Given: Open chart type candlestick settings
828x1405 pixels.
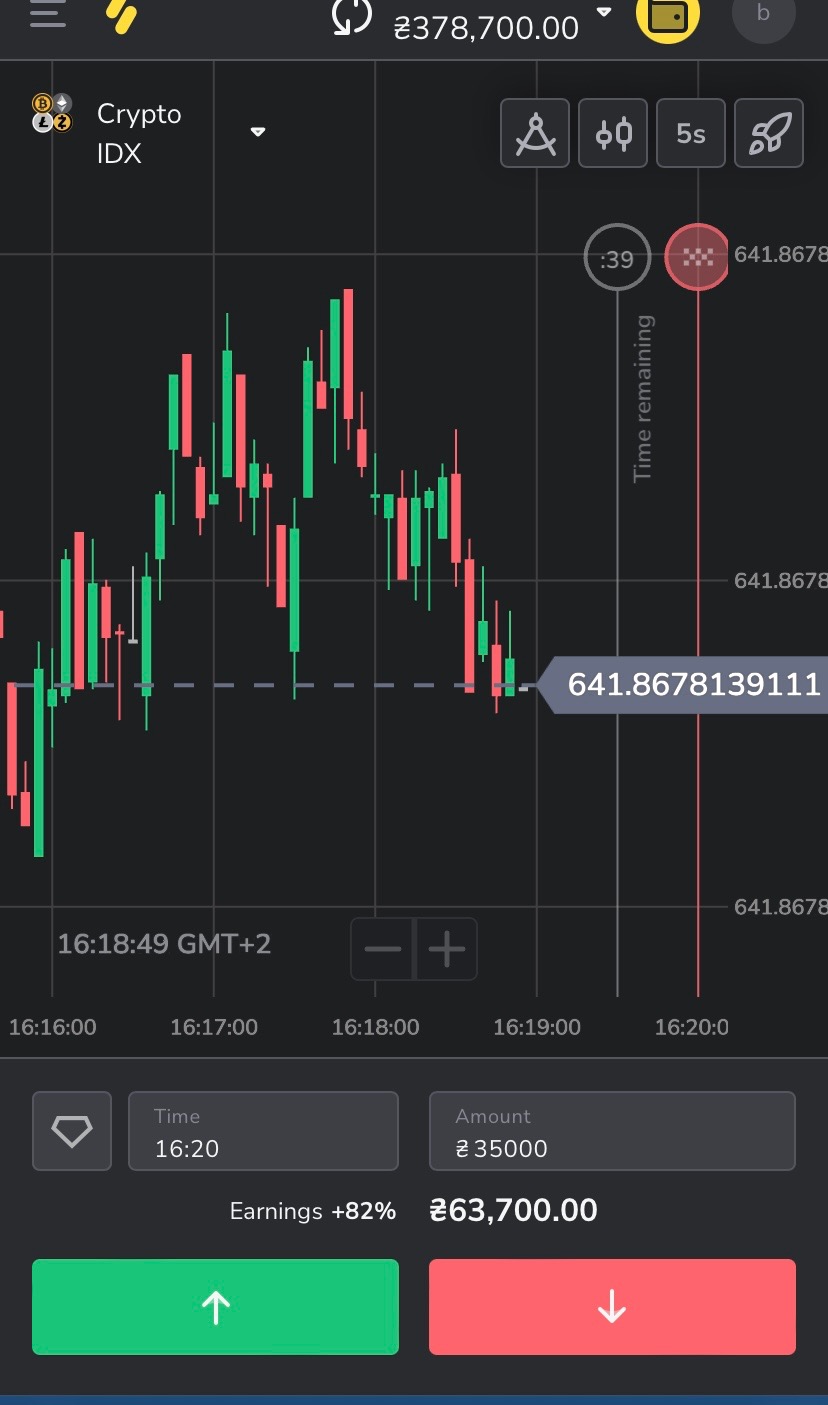Looking at the screenshot, I should coord(613,133).
